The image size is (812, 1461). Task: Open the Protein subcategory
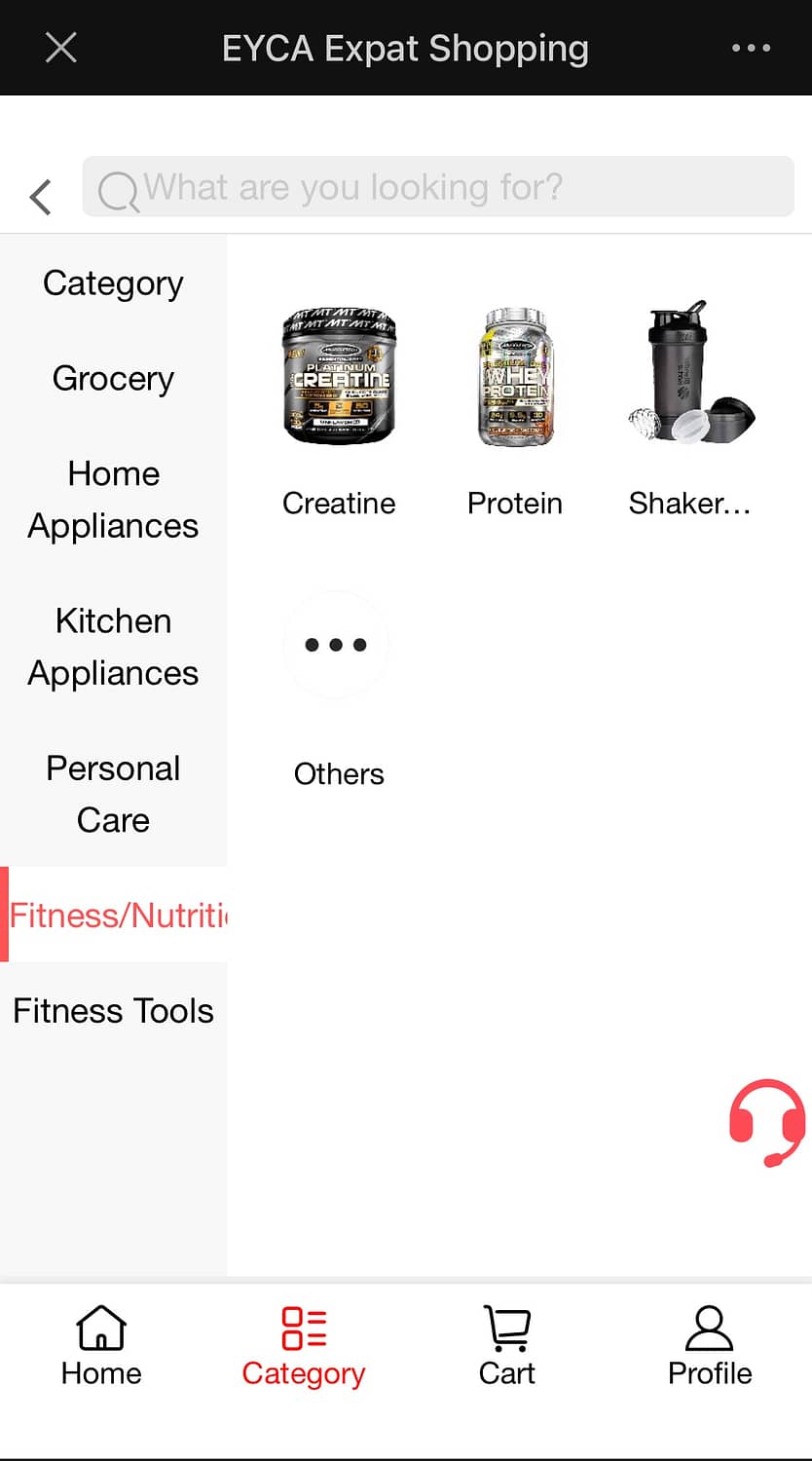click(x=515, y=409)
